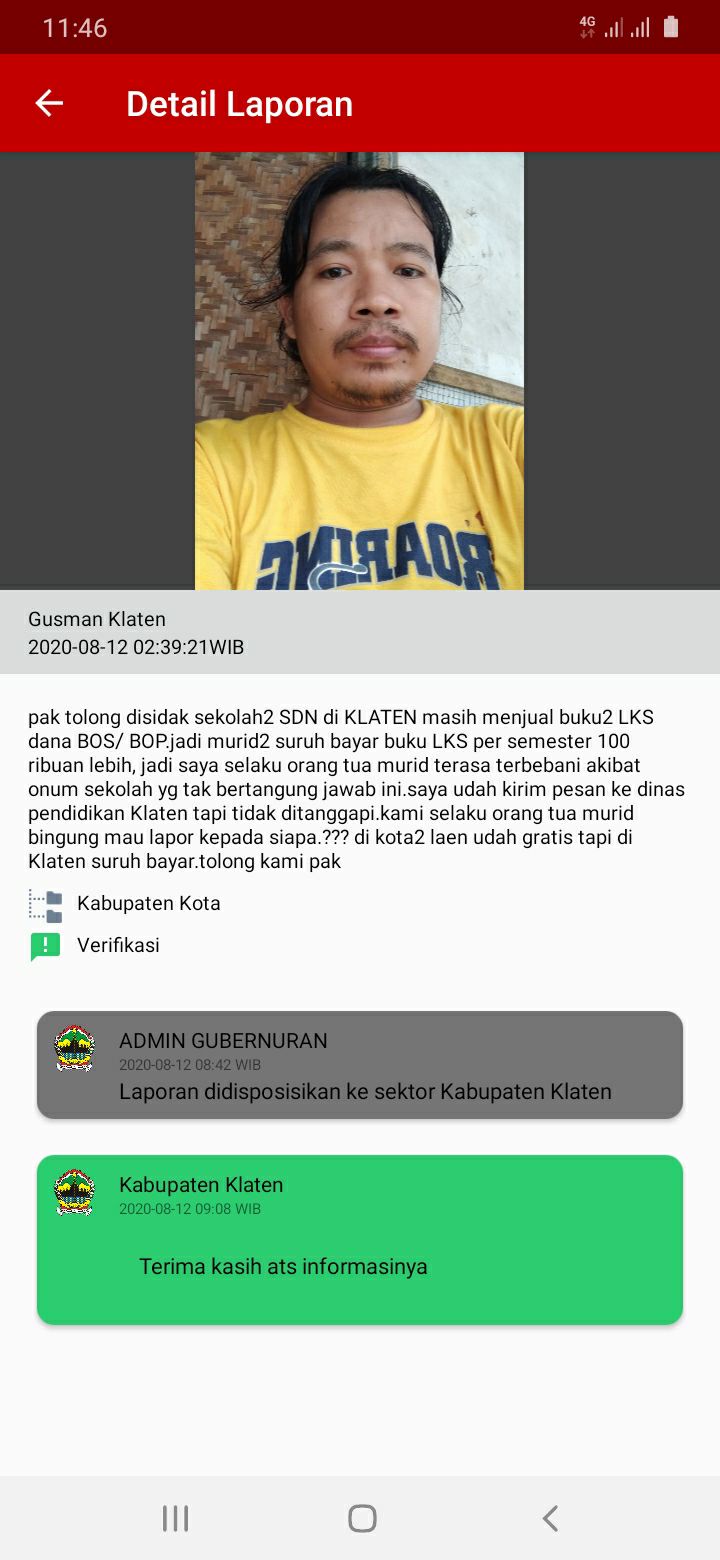Tap the system home button
Viewport: 720px width, 1560px height.
tap(362, 1518)
